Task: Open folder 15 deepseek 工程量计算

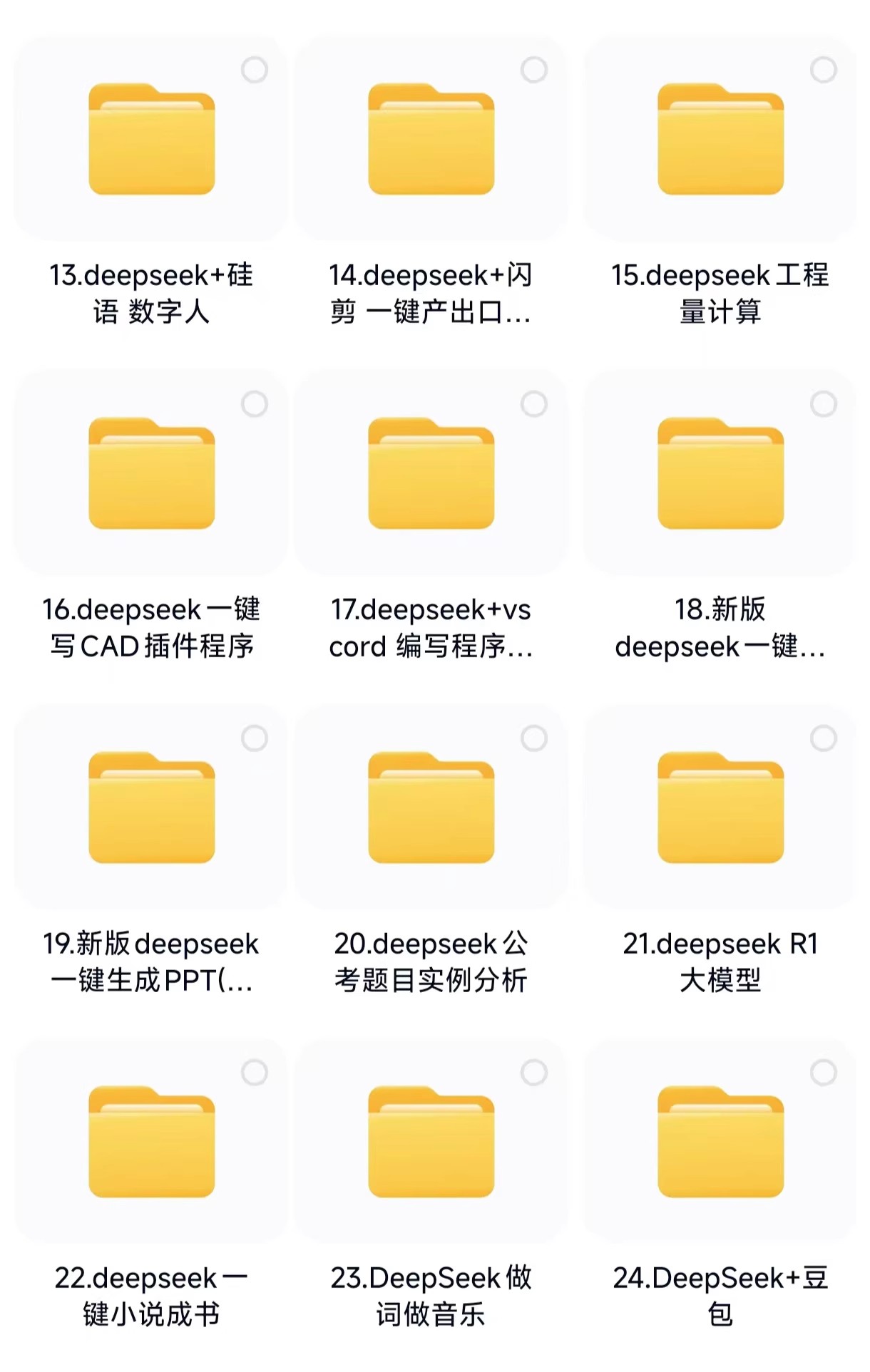Action: tap(717, 140)
